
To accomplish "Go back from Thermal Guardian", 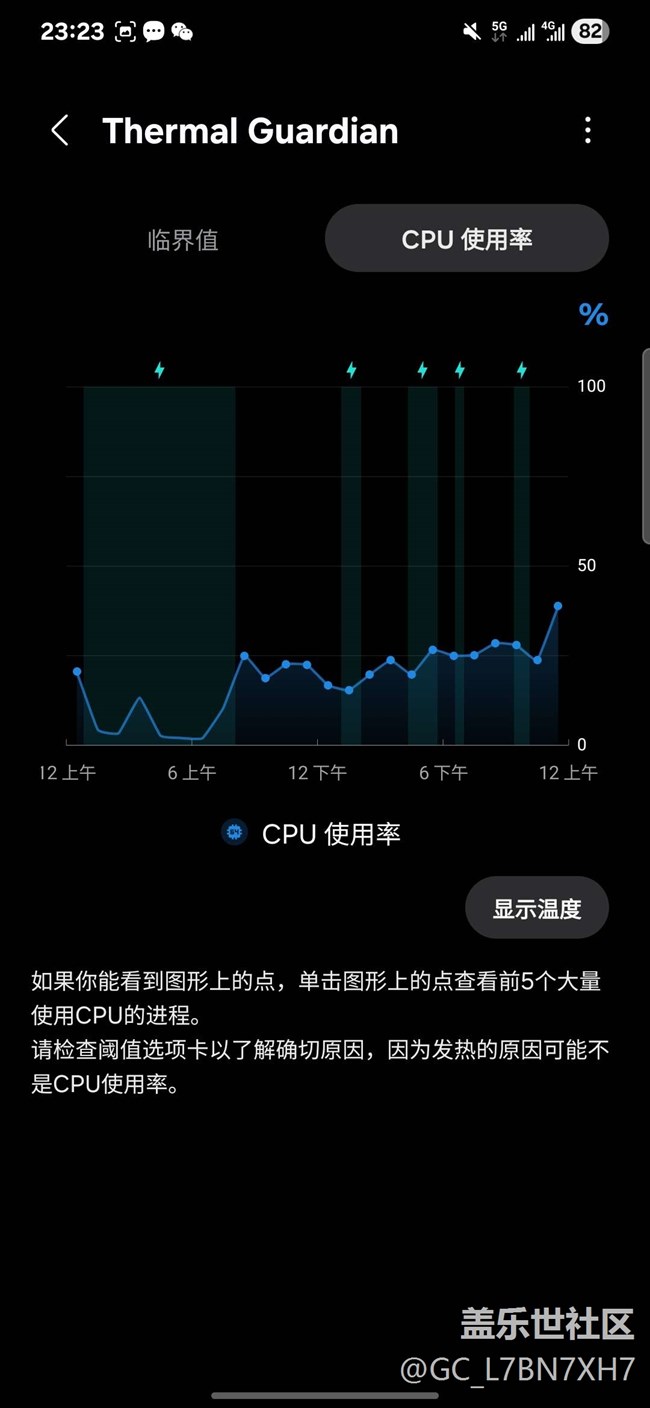I will 60,130.
